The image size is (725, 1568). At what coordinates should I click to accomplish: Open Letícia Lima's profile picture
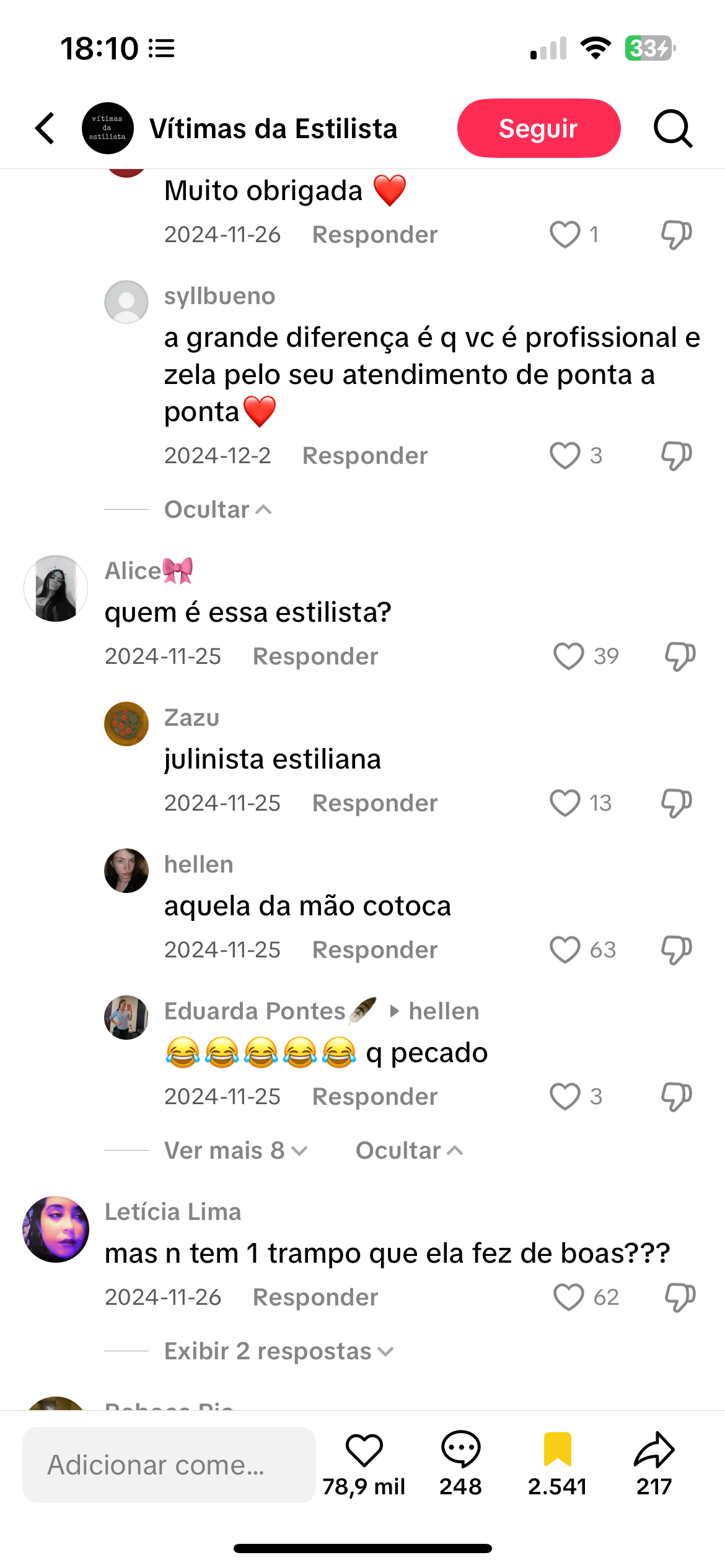tap(56, 1229)
